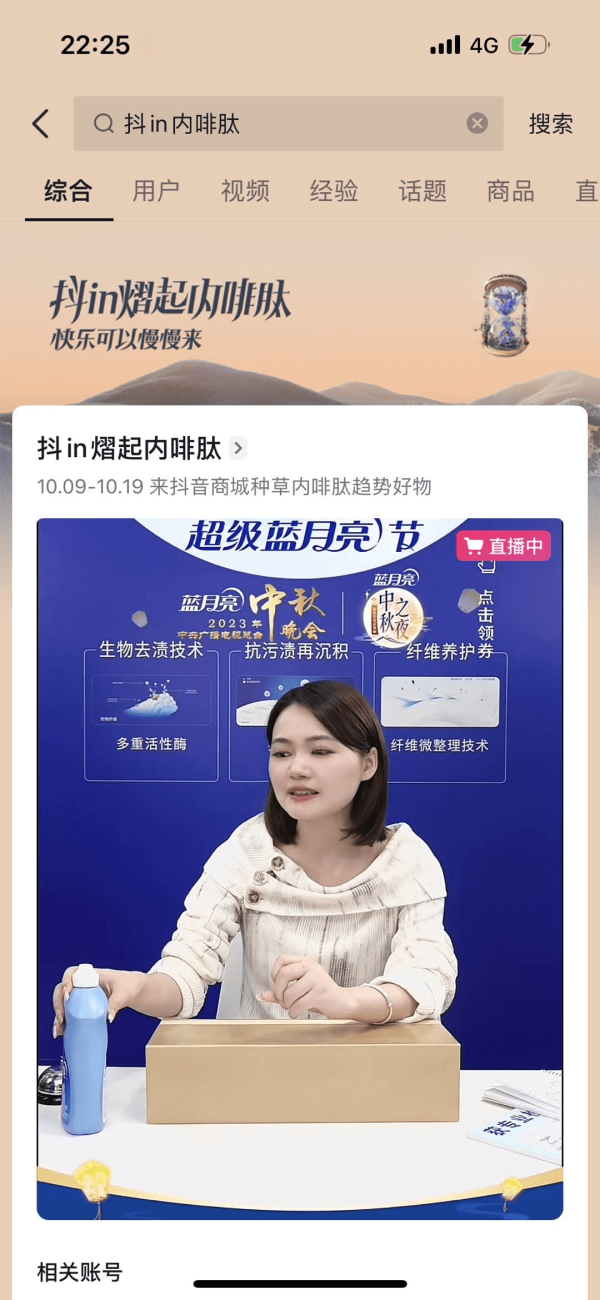600x1300 pixels.
Task: Select the 话题 tab
Action: (422, 191)
